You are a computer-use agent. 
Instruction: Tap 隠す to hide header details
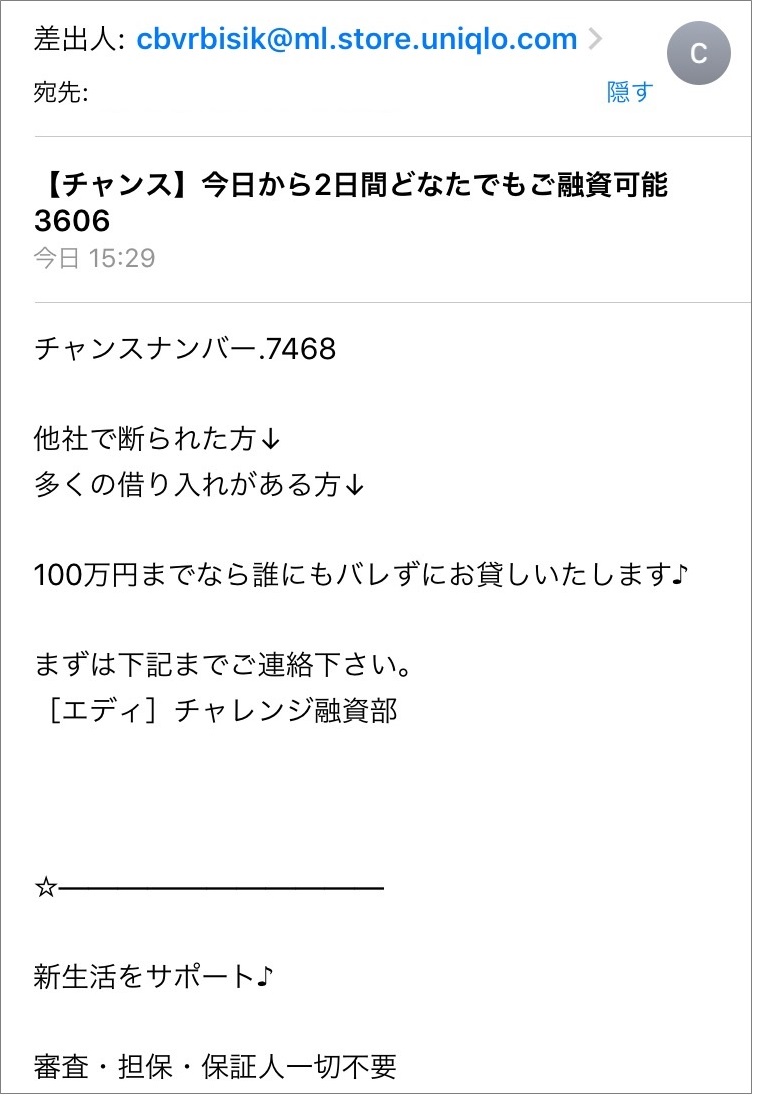(629, 92)
